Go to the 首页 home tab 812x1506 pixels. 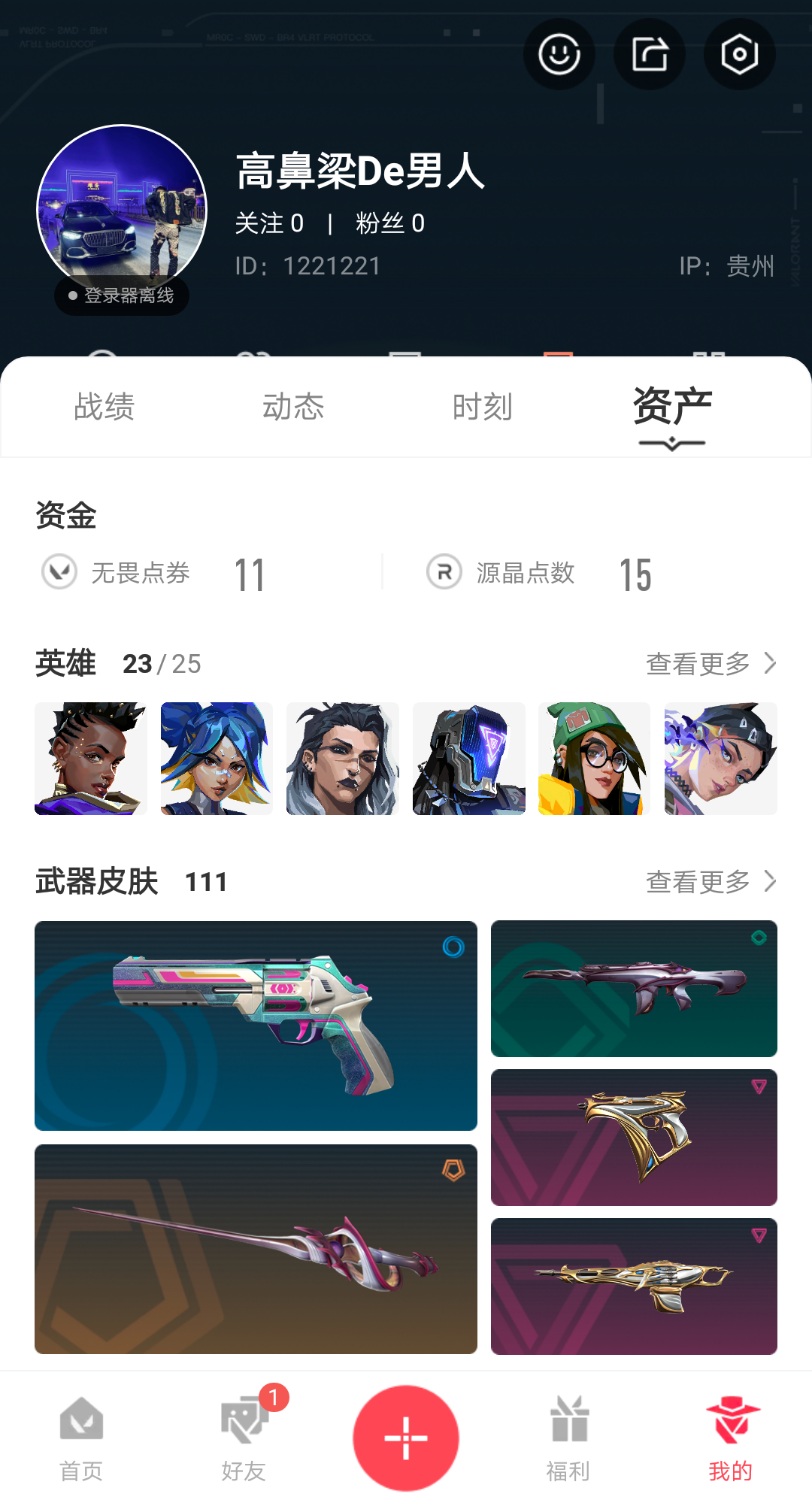coord(81,1439)
